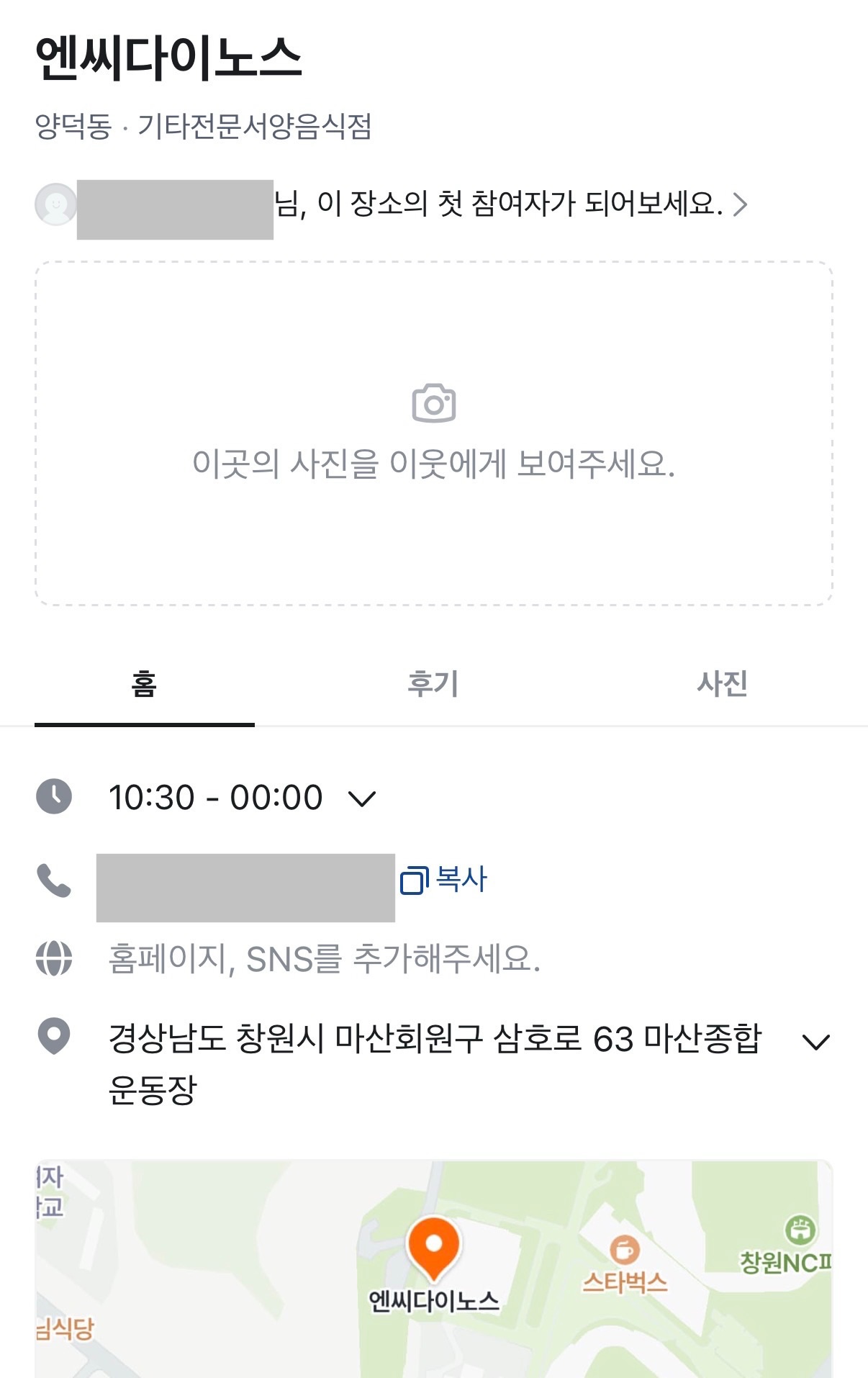This screenshot has height=1378, width=868.
Task: Copy the phone number with 복사
Action: pyautogui.click(x=444, y=880)
